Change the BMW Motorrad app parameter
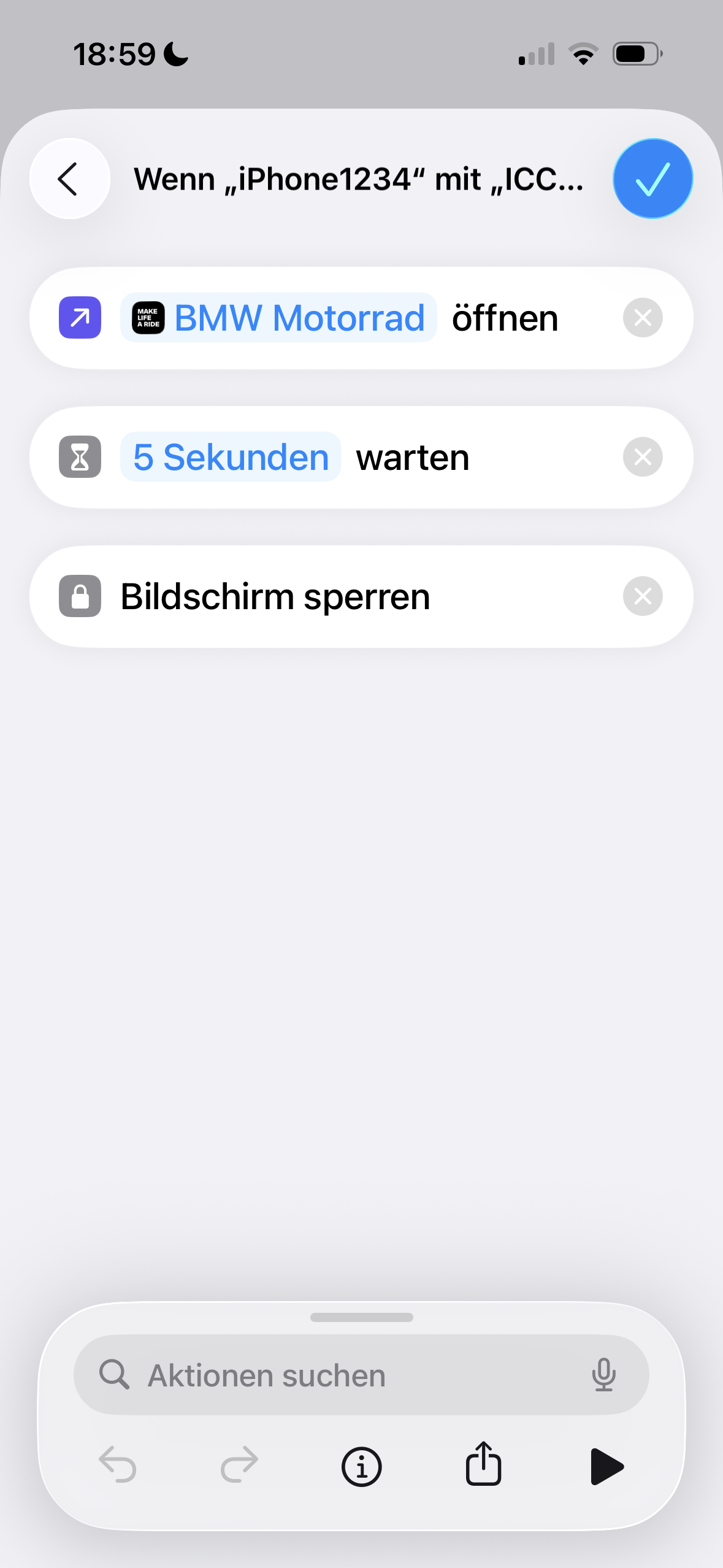Viewport: 723px width, 1568px height. [278, 318]
